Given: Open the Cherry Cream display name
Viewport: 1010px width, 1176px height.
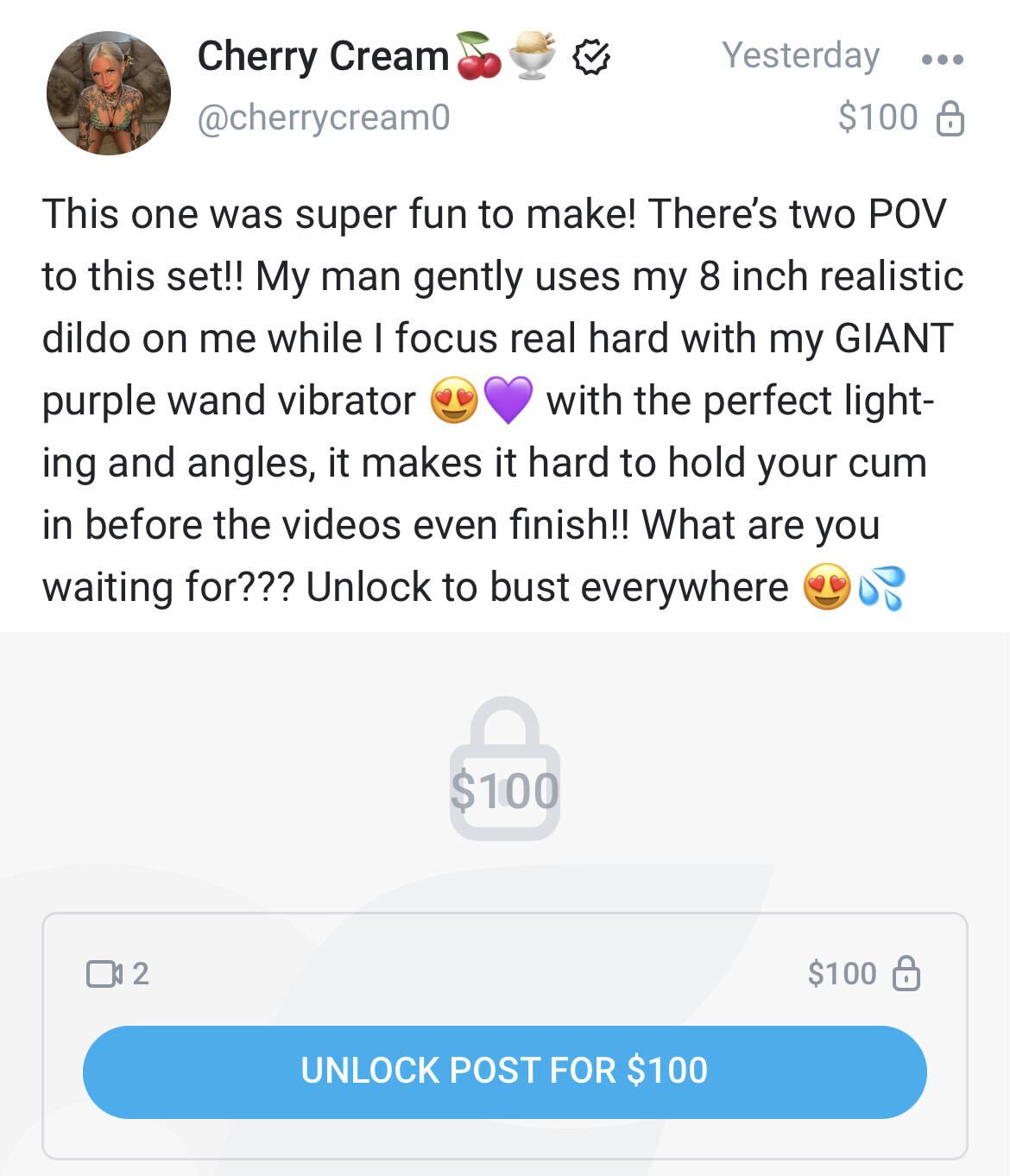Looking at the screenshot, I should tap(323, 57).
